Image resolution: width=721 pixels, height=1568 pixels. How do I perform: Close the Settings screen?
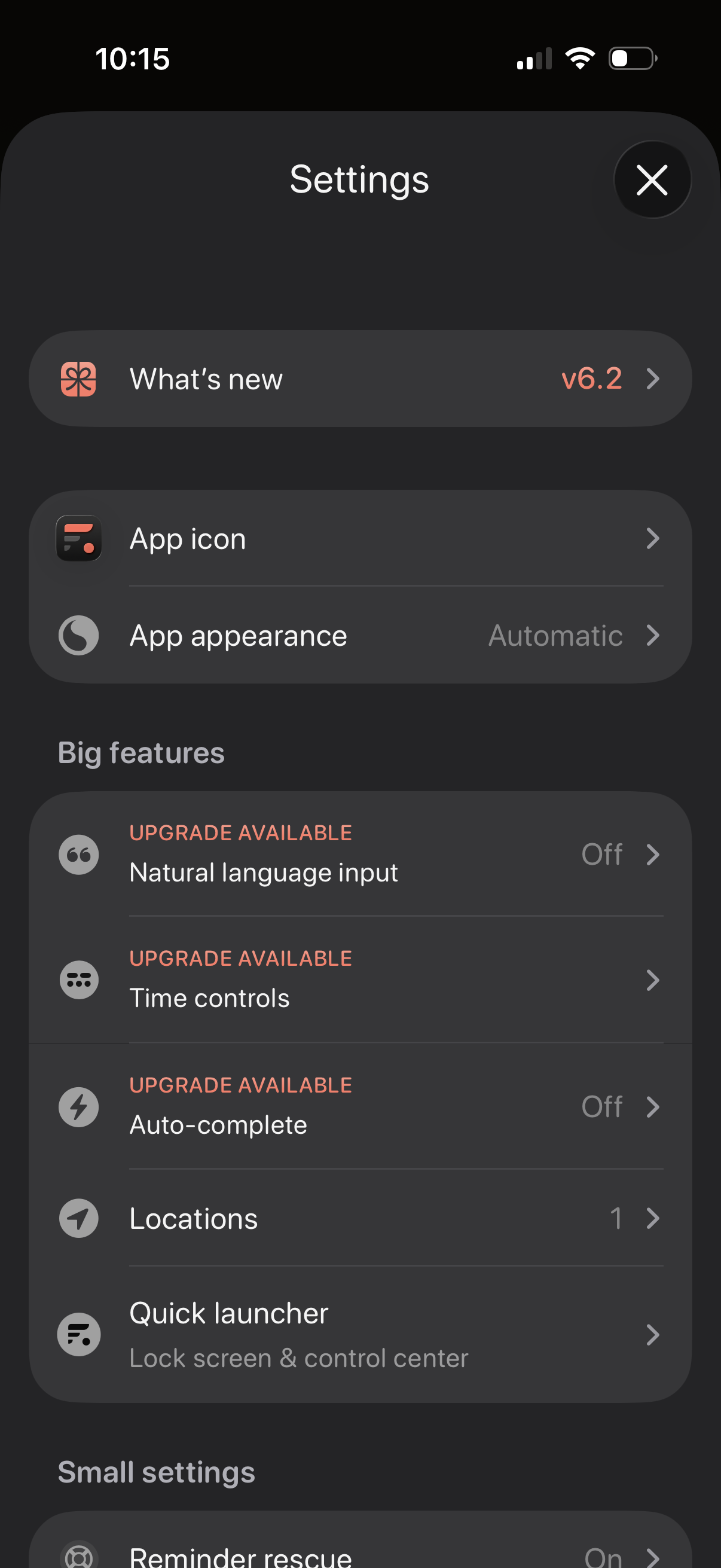click(652, 179)
